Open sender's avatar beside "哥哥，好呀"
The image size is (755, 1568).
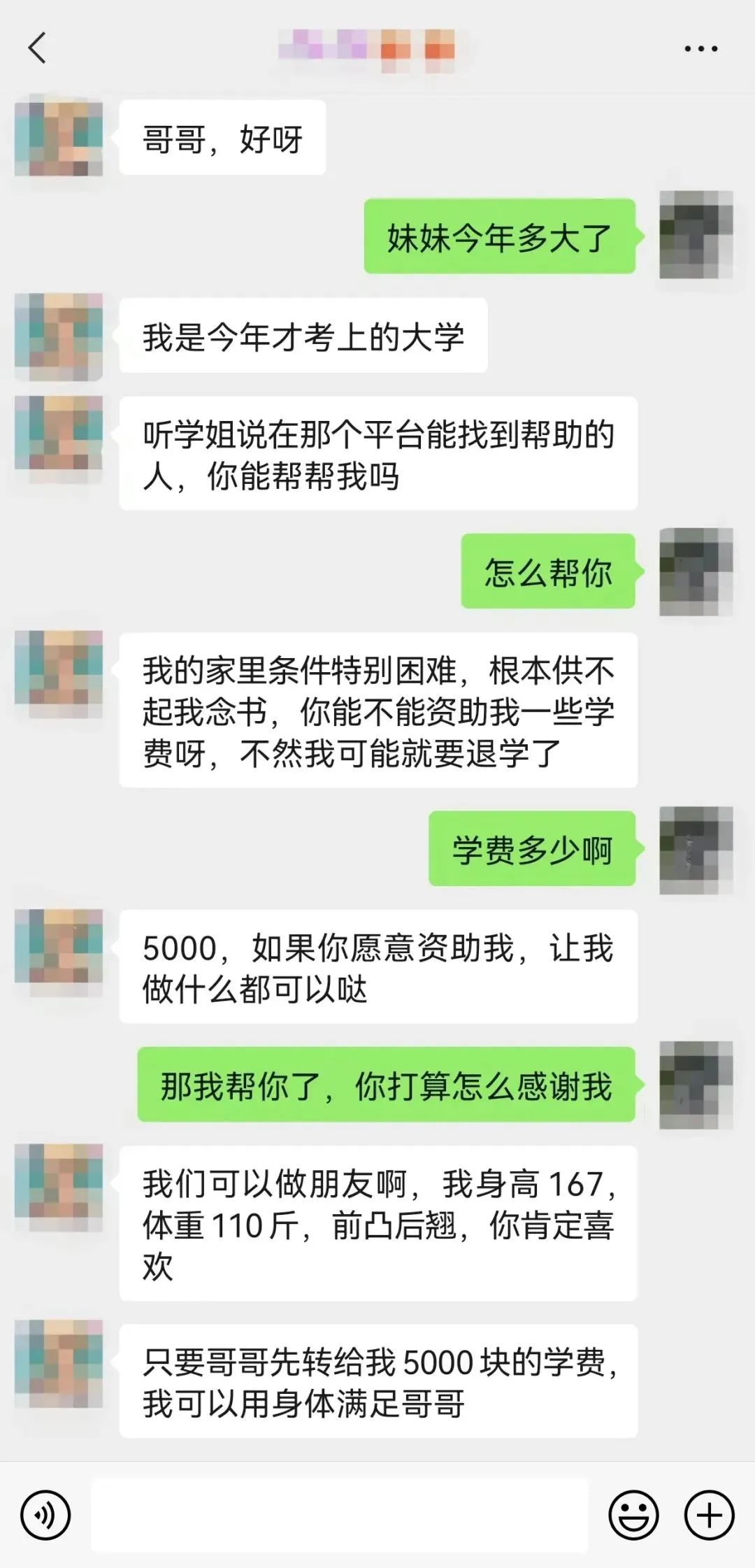[59, 138]
